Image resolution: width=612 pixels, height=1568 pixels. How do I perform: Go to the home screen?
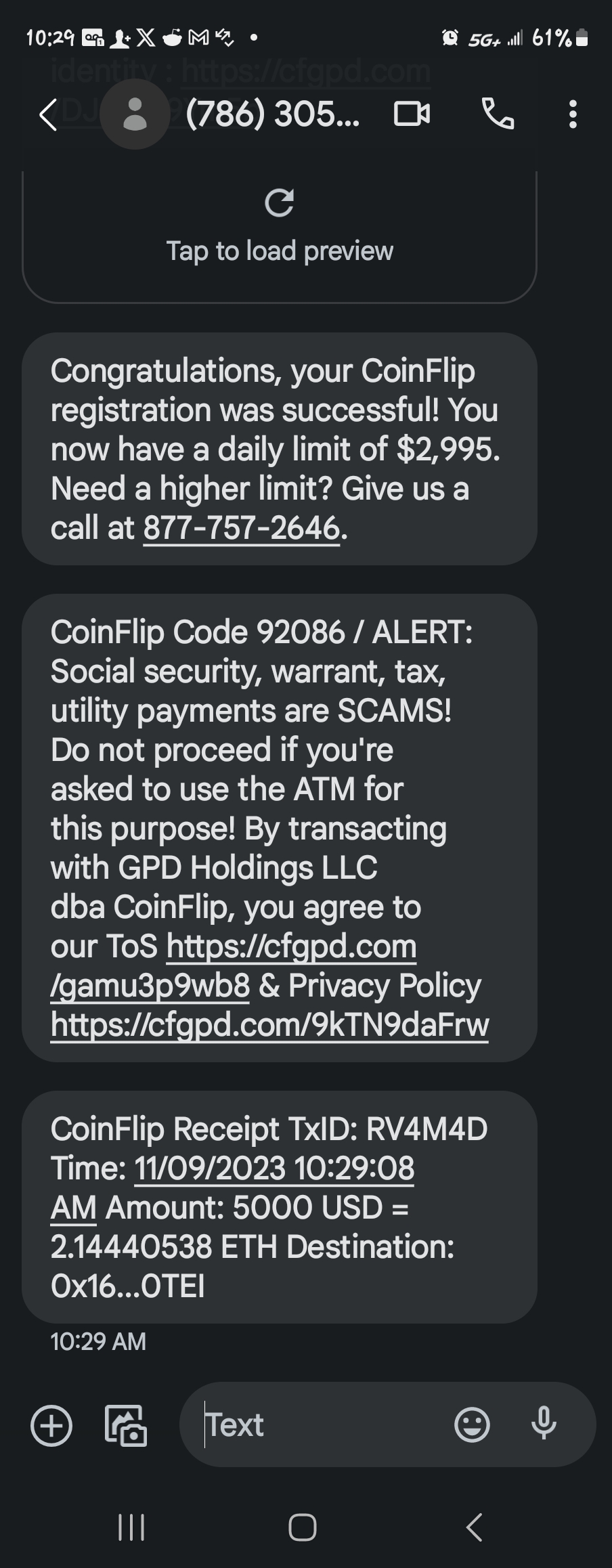point(303,1527)
